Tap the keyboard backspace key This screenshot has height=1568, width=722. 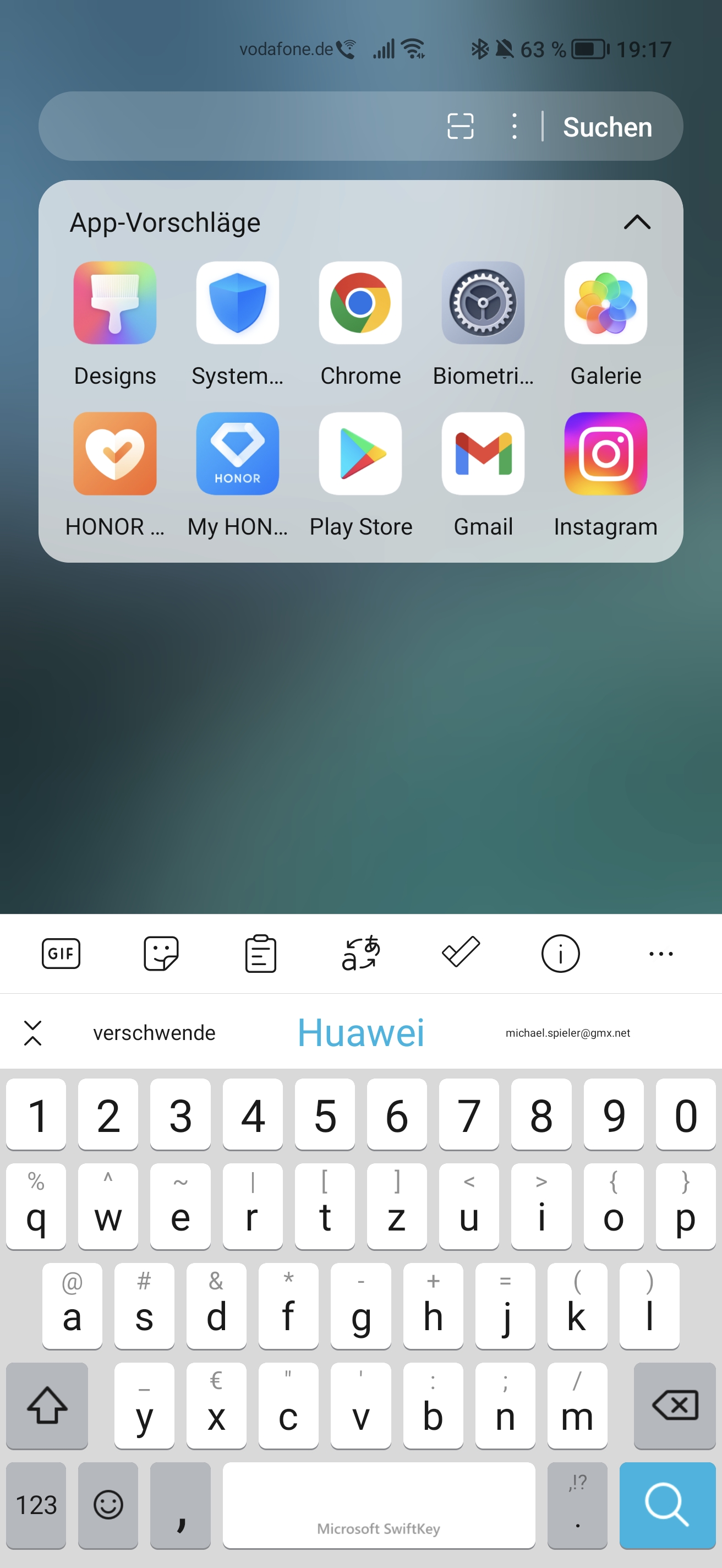tap(675, 1406)
